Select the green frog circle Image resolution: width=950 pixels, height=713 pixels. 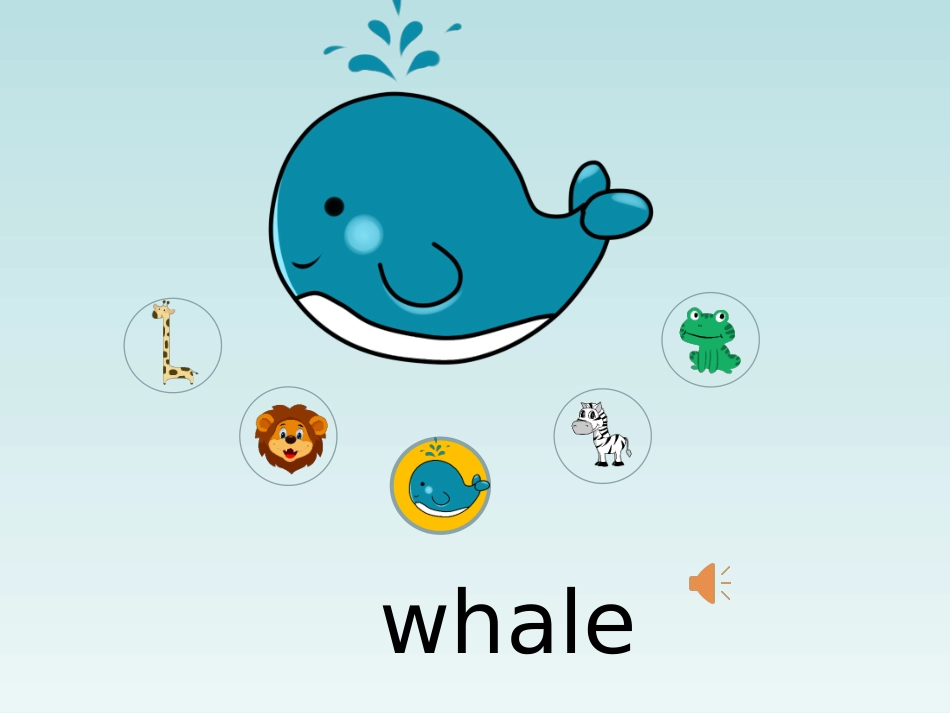pyautogui.click(x=710, y=339)
